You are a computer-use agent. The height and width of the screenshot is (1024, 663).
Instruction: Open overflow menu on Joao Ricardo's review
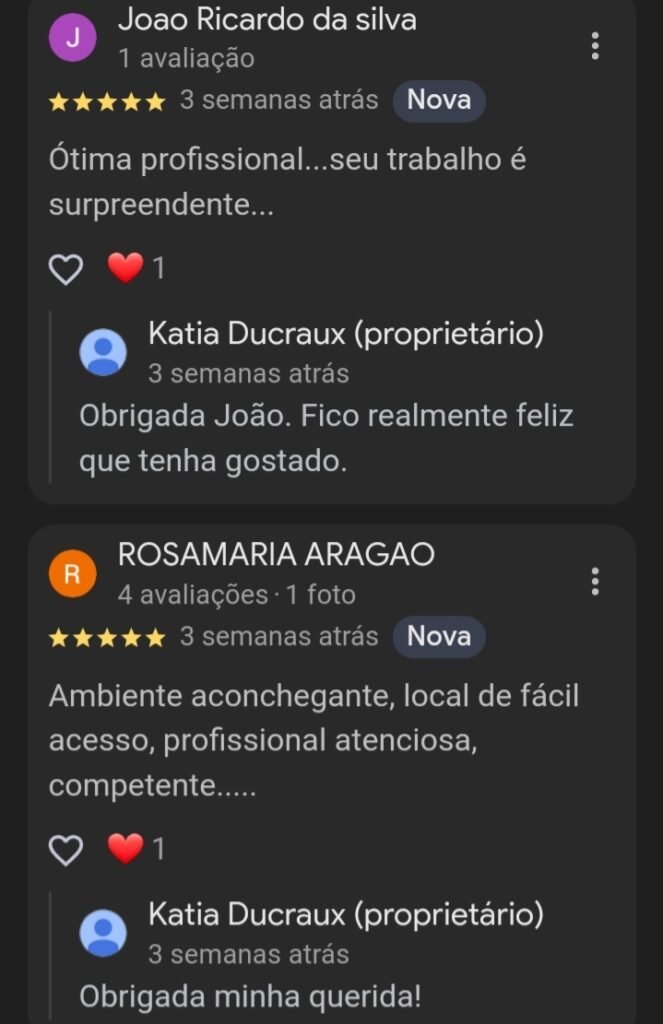point(595,46)
